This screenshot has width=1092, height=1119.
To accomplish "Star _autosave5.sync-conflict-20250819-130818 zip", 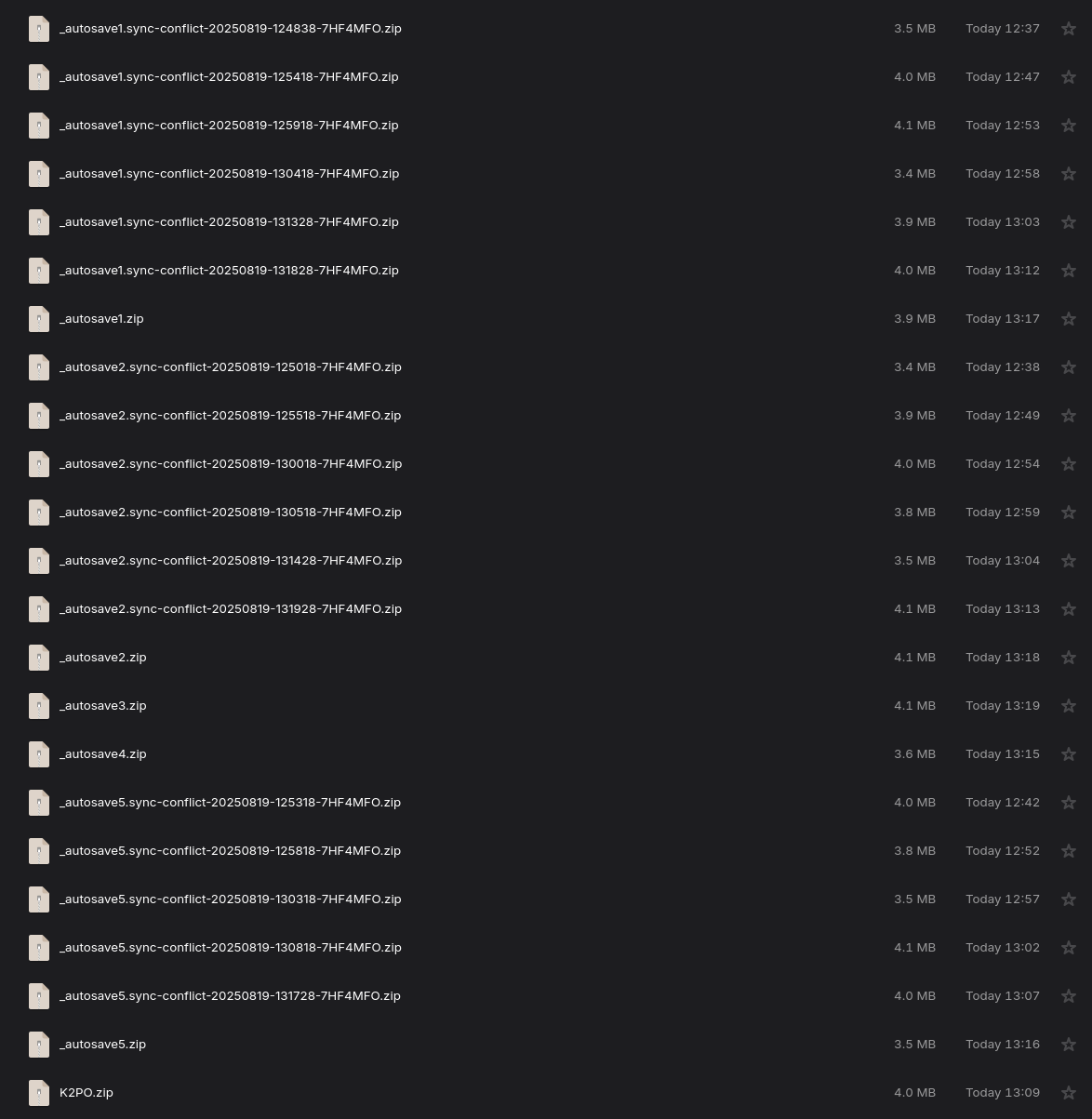I will click(x=1069, y=948).
